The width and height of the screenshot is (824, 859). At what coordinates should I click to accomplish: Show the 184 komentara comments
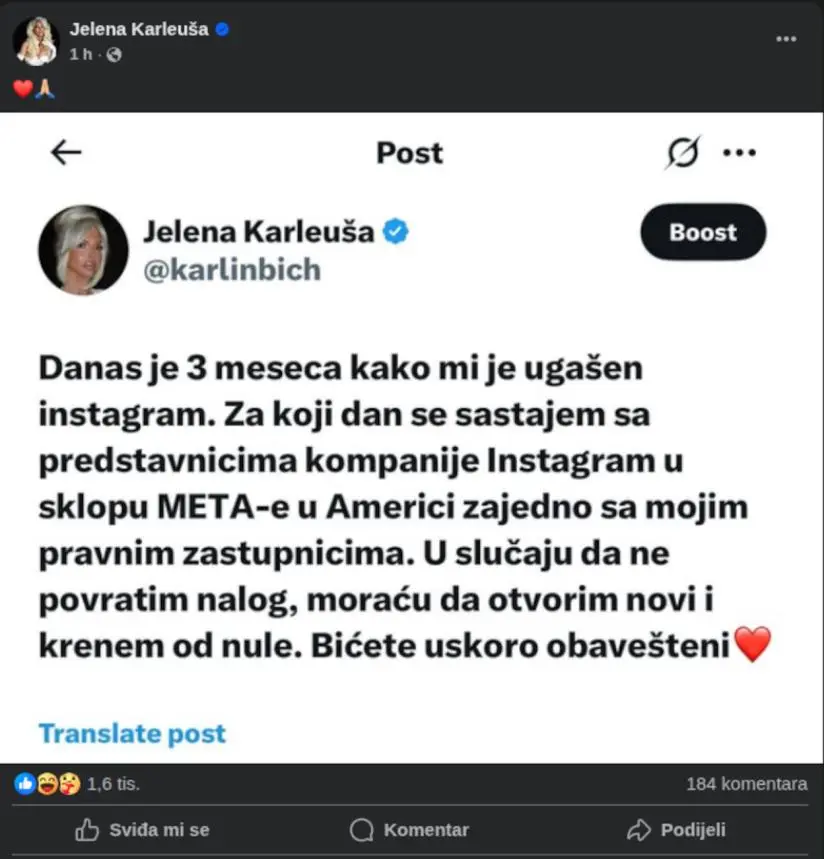[x=746, y=785]
